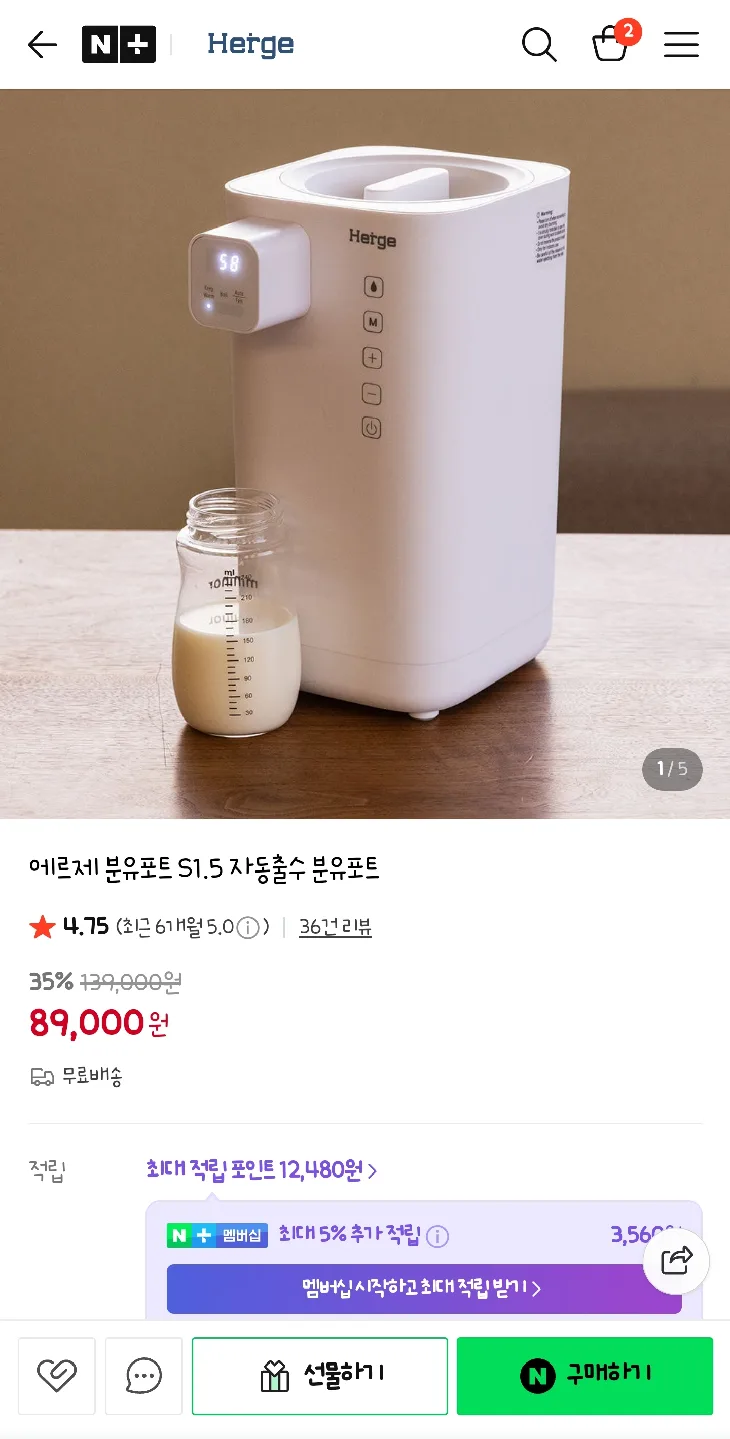Open the search magnifier
The image size is (730, 1439).
[x=539, y=44]
